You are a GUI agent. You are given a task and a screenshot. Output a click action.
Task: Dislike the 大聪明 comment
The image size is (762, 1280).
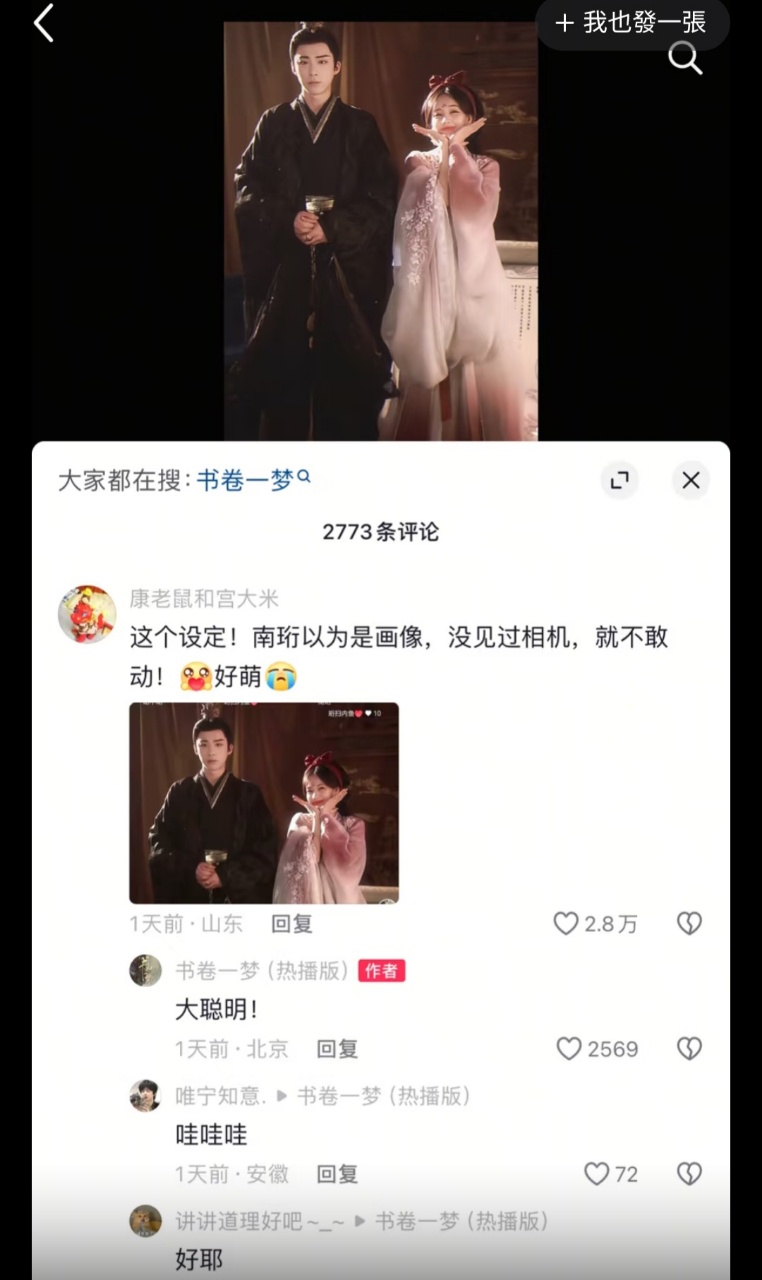click(689, 1049)
